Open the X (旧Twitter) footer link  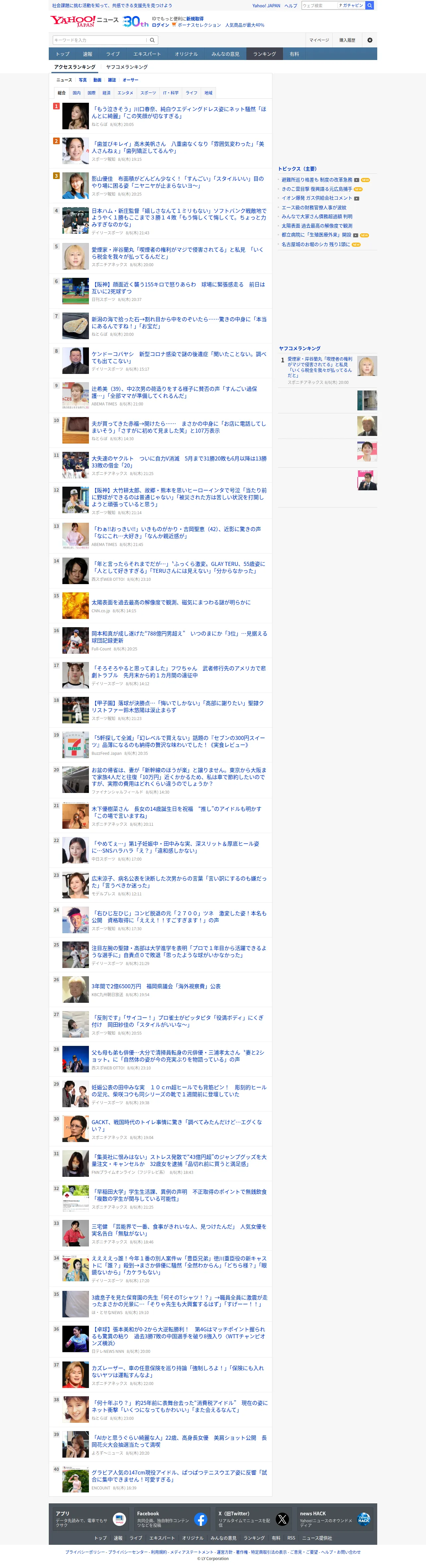pyautogui.click(x=253, y=1519)
